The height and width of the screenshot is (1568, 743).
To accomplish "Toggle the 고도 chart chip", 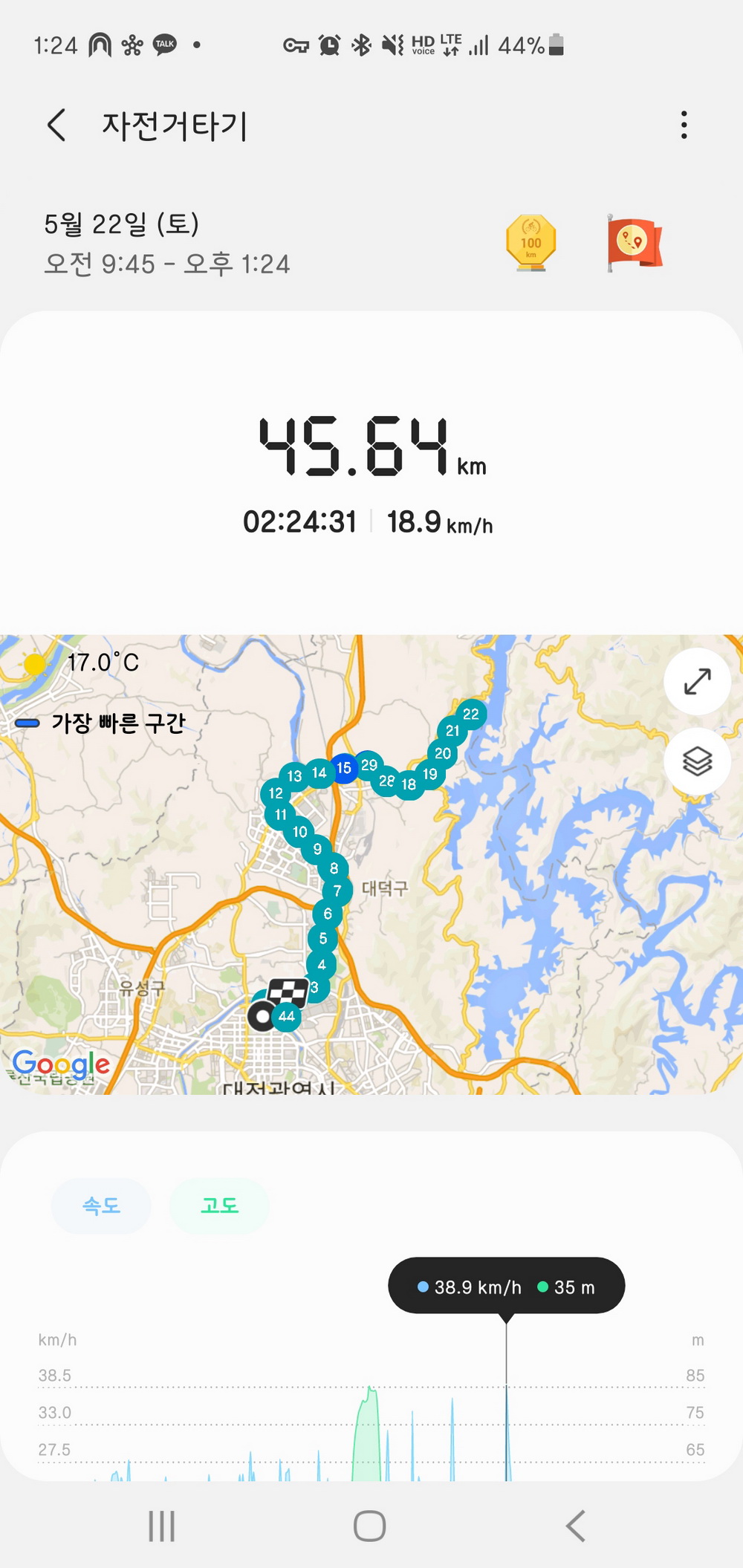I will tap(220, 1206).
